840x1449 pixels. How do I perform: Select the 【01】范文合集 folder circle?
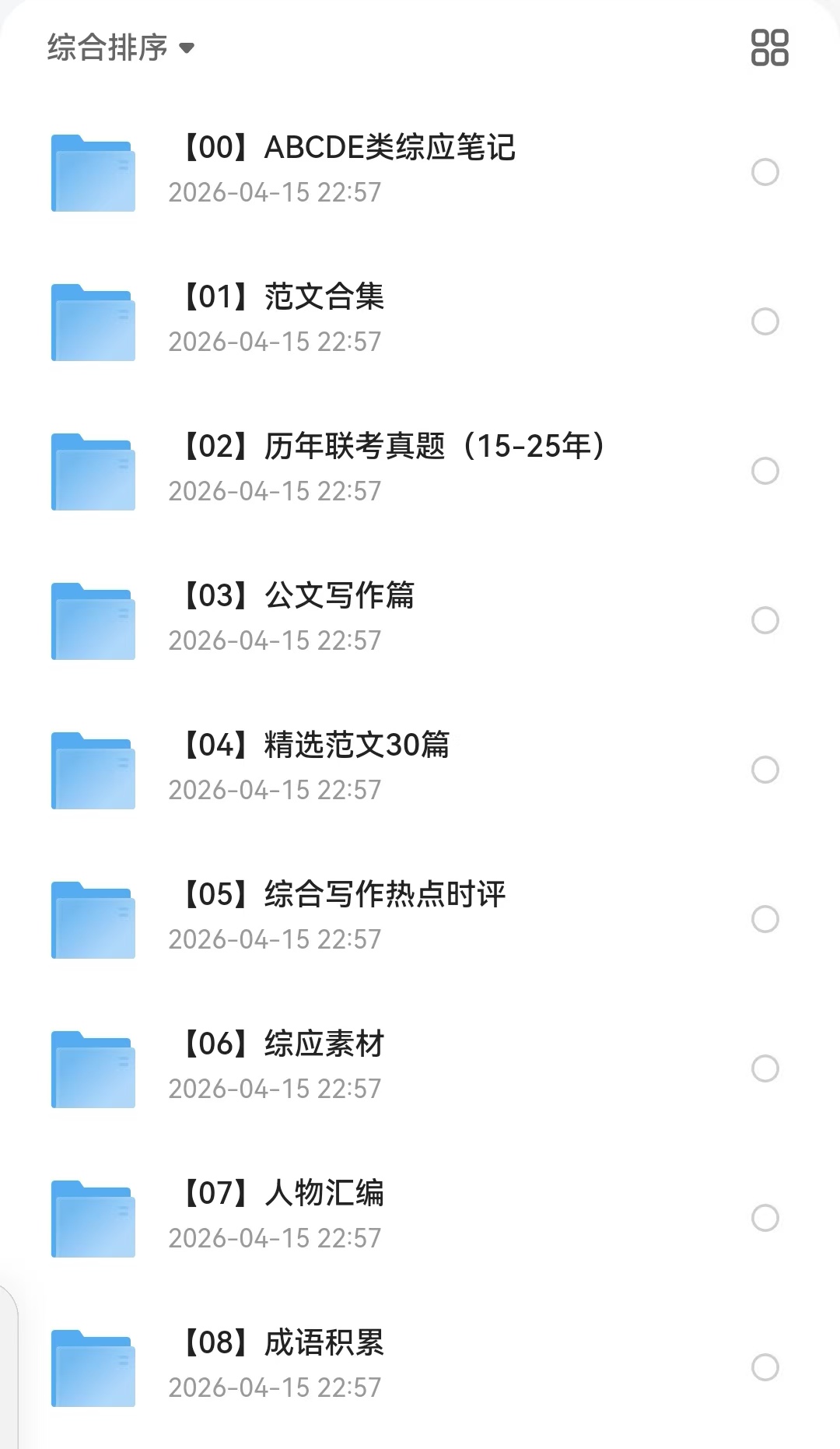pos(765,321)
